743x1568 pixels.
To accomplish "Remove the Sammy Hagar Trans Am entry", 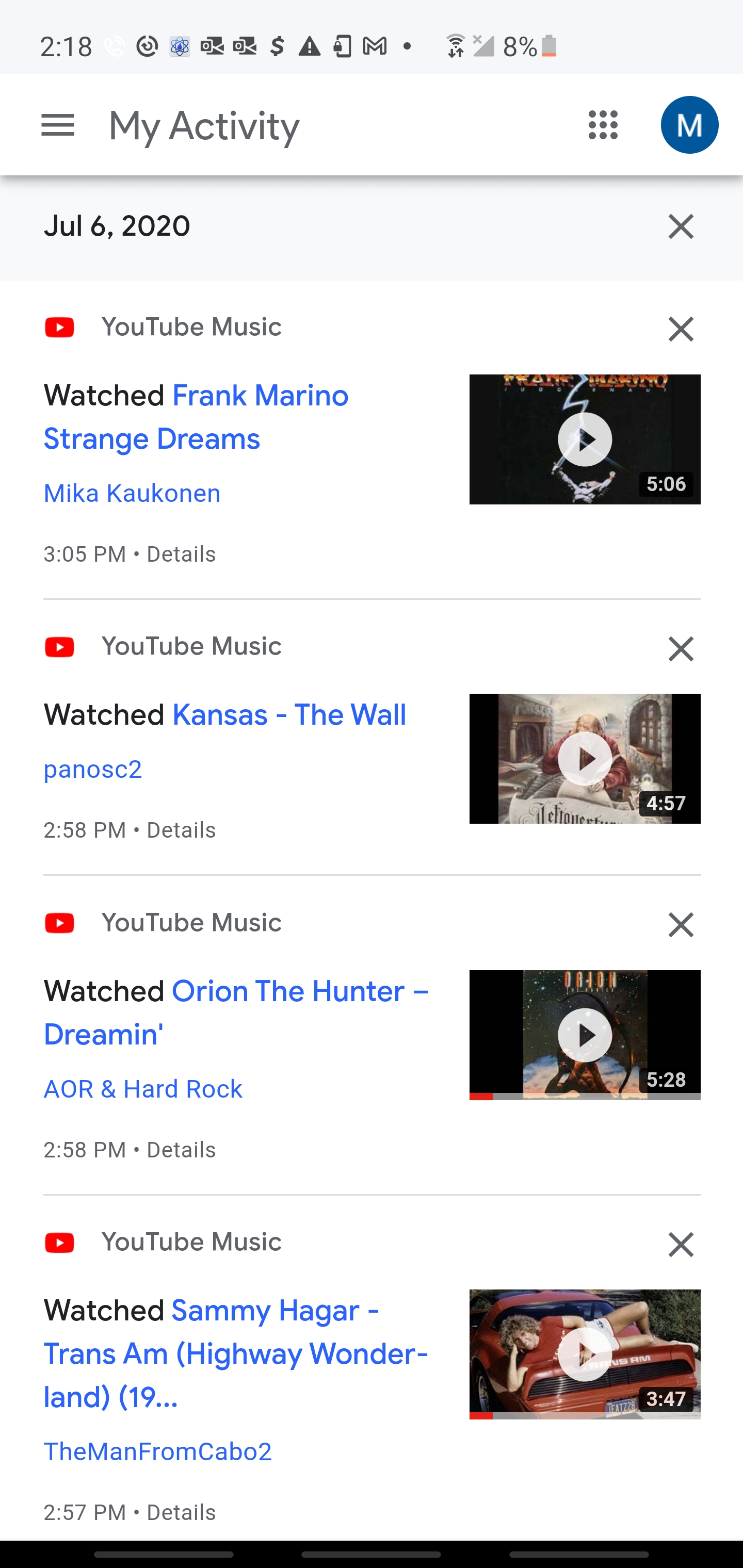I will pyautogui.click(x=680, y=1245).
